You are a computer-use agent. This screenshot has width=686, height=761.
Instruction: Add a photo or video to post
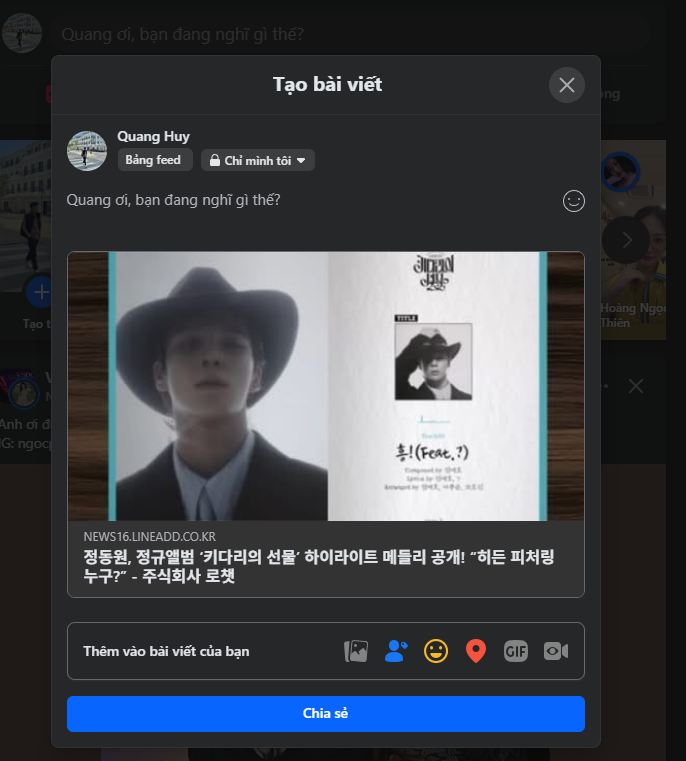356,651
